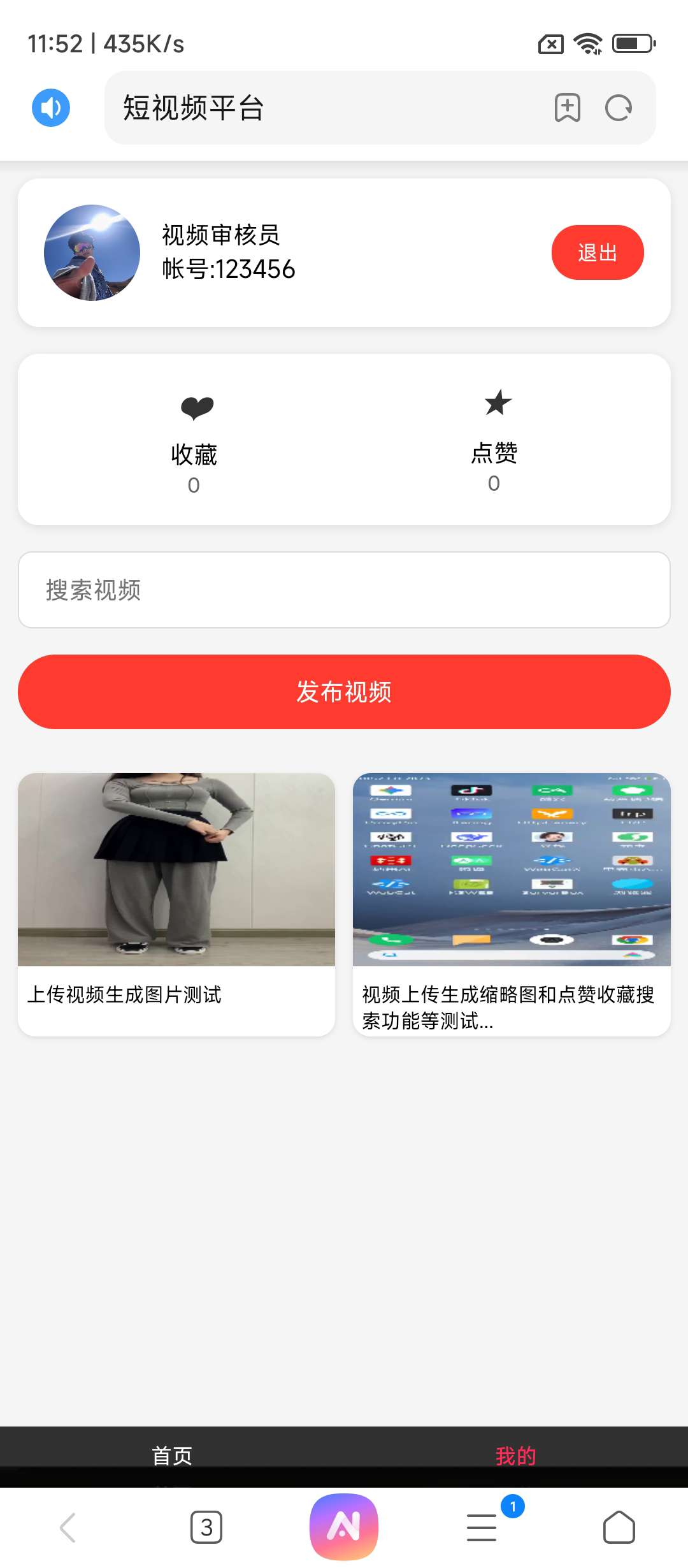688x1568 pixels.
Task: Open the tab switcher showing 3
Action: 206,1527
